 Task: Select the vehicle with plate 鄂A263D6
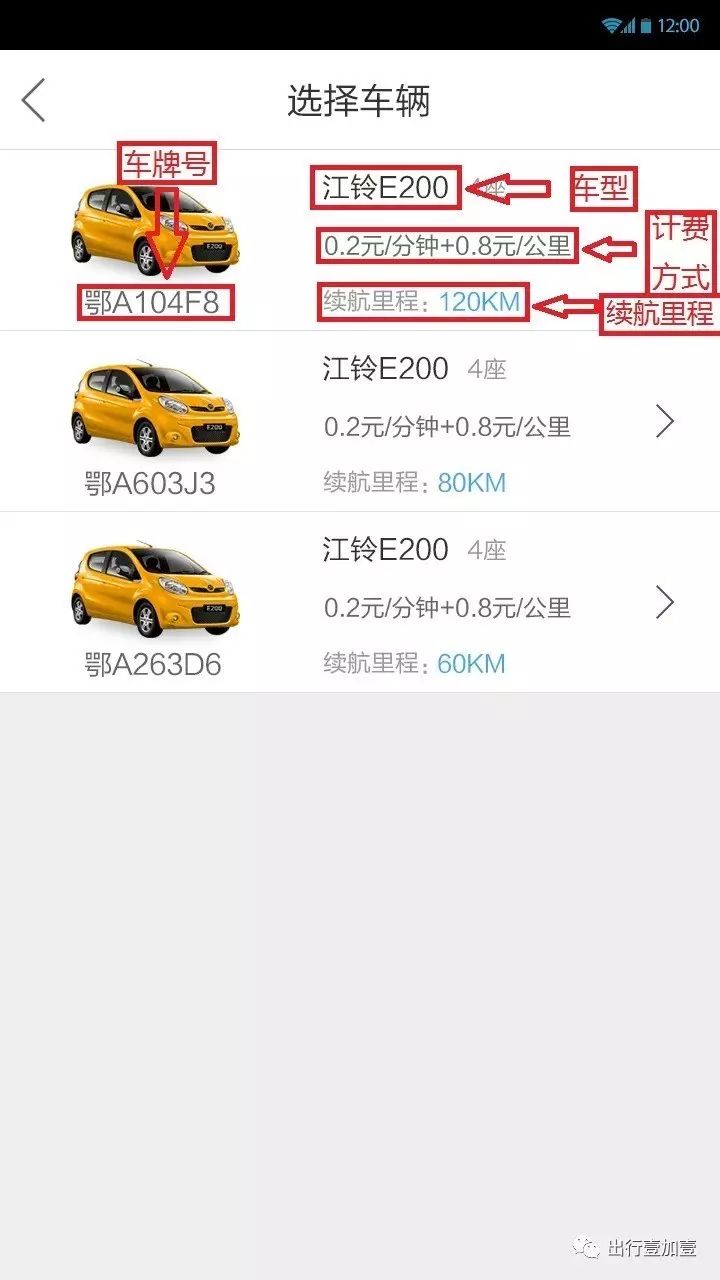click(x=360, y=600)
